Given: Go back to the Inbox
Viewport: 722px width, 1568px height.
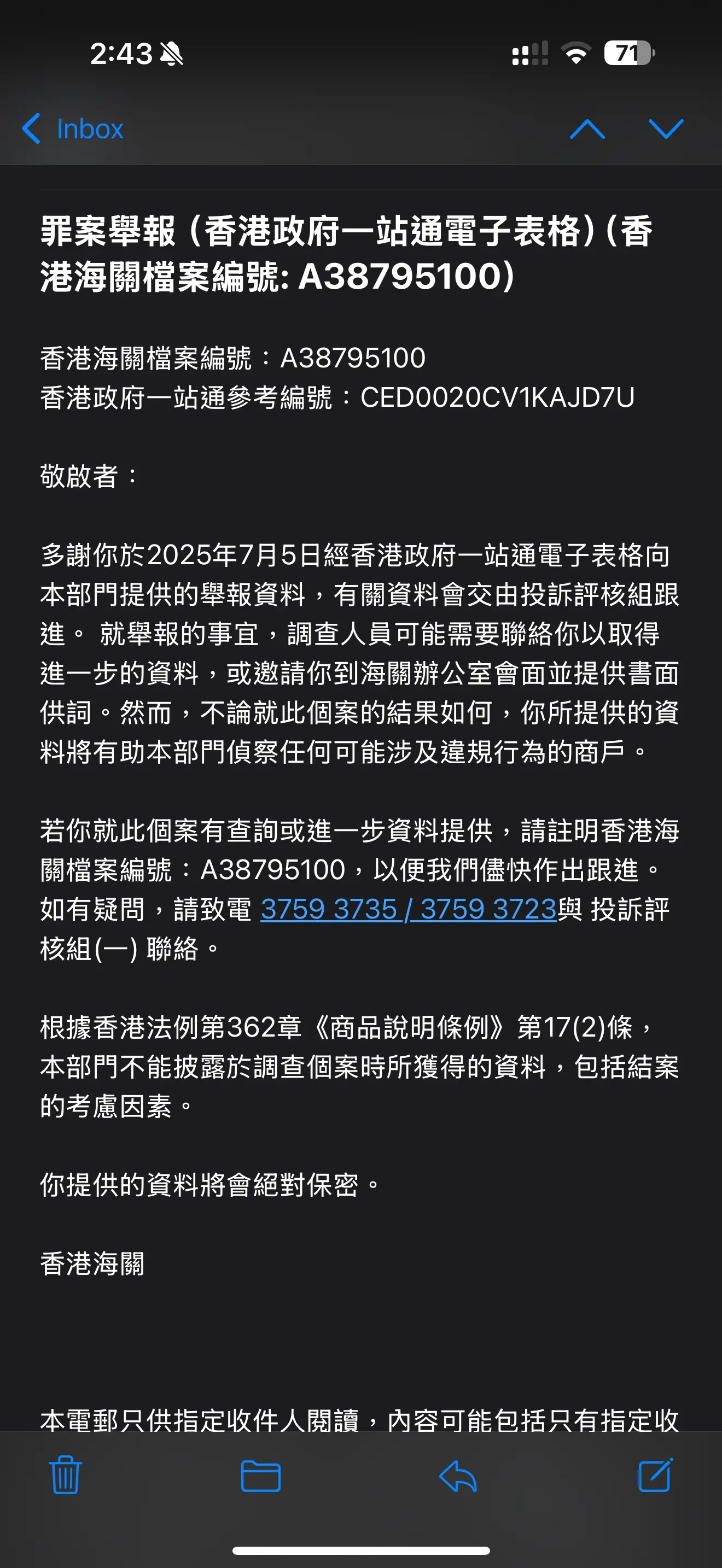Looking at the screenshot, I should click(72, 128).
